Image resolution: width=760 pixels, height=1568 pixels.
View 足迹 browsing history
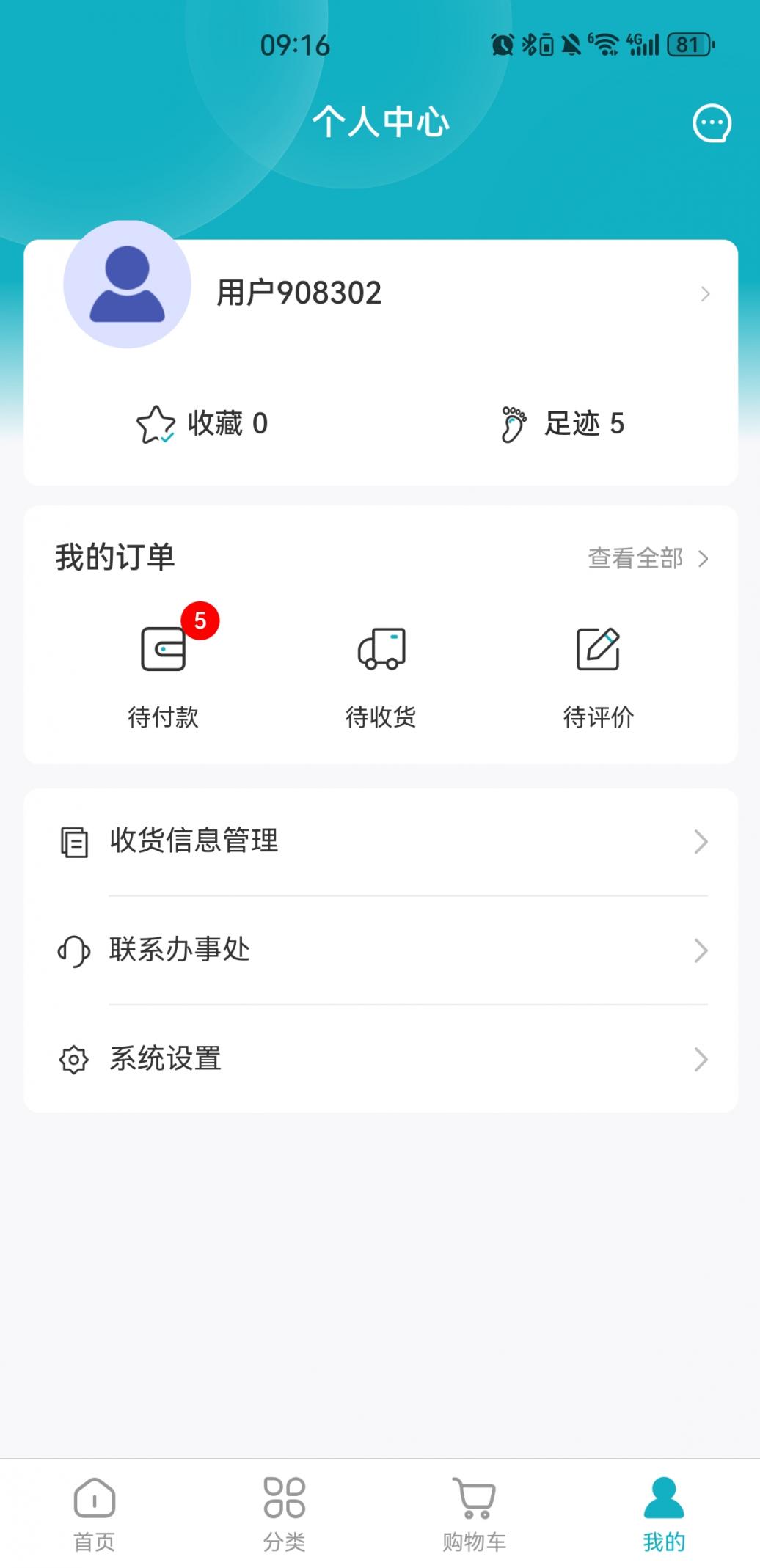pos(563,424)
